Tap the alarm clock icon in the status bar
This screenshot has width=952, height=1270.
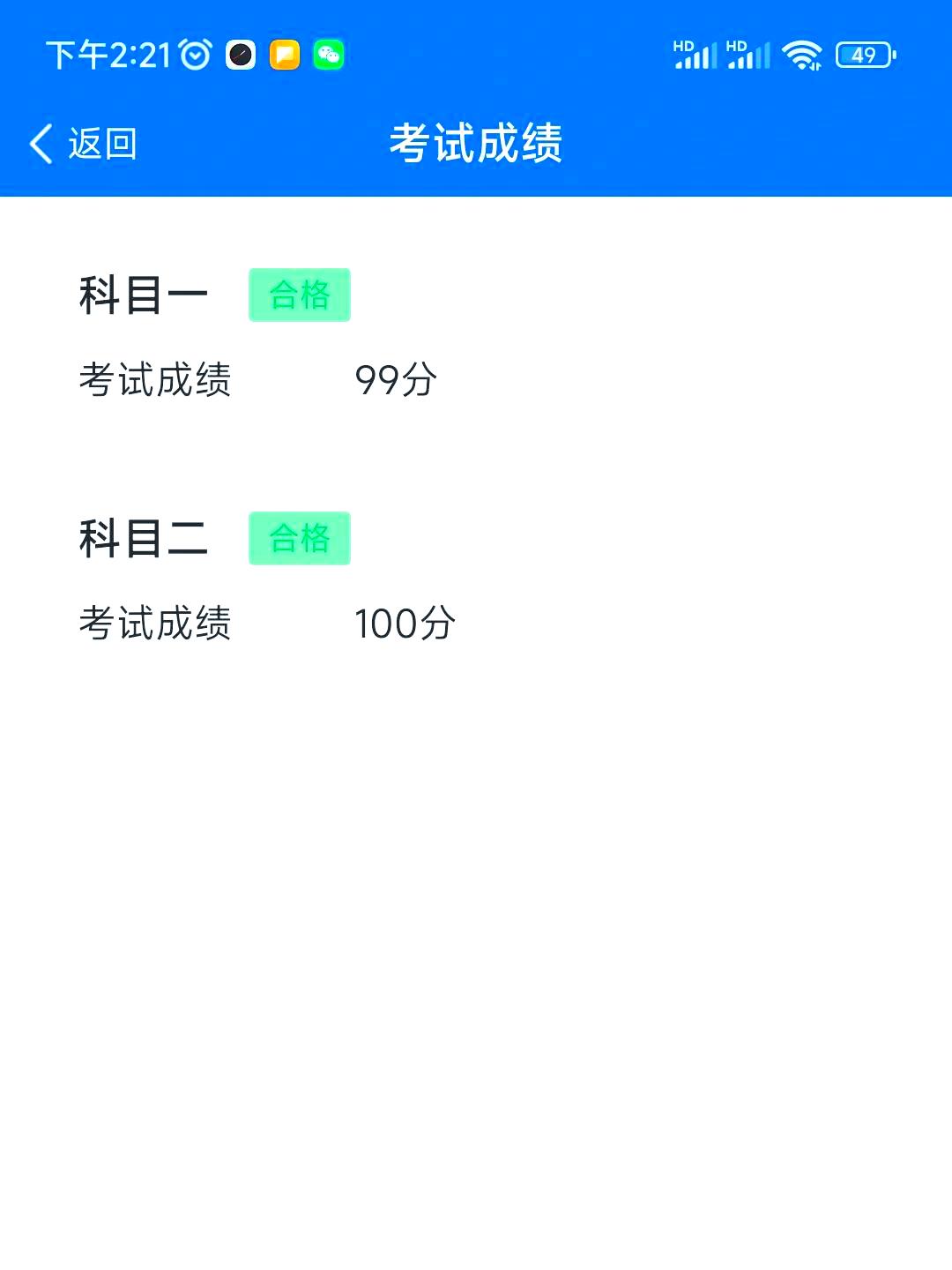coord(193,54)
